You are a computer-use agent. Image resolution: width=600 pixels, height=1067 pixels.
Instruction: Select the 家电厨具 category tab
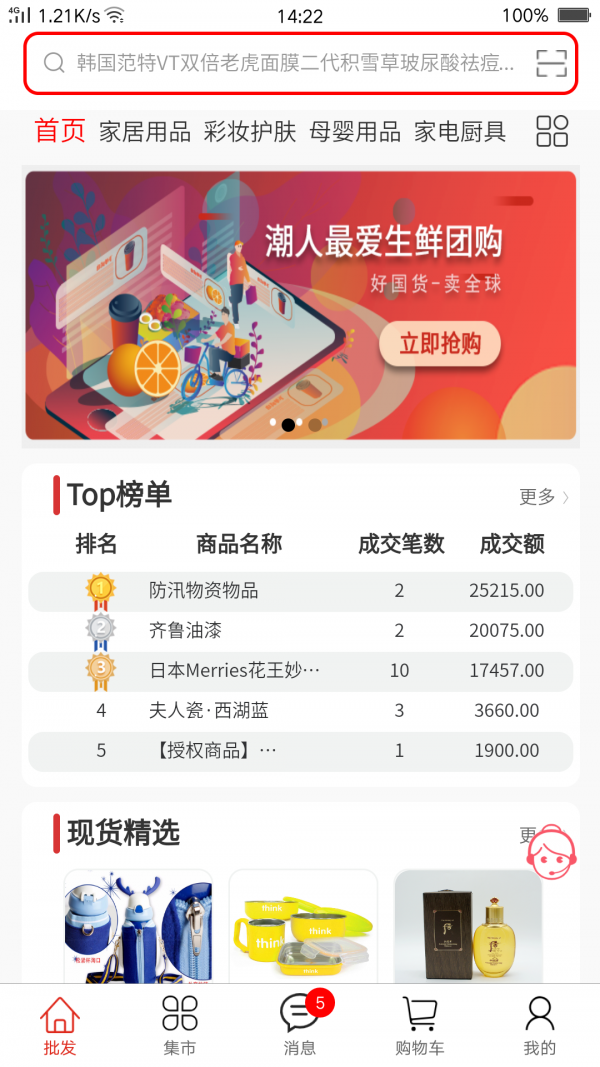(x=460, y=131)
